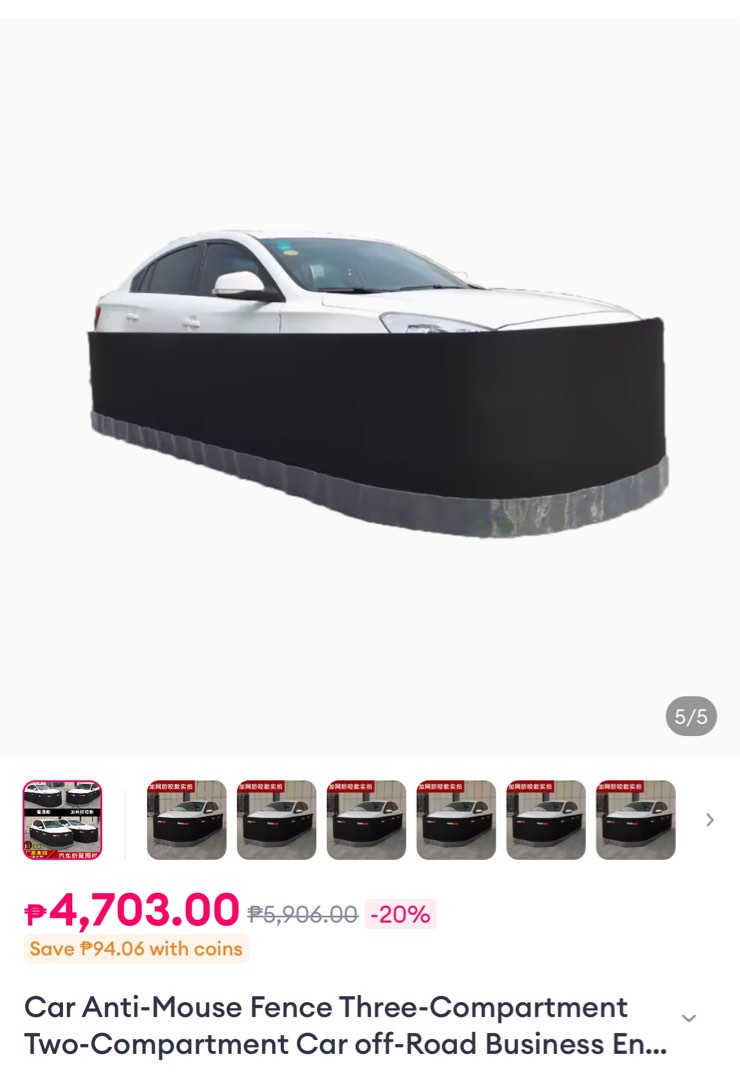740x1080 pixels.
Task: Select the fourth product thumbnail
Action: (x=366, y=820)
